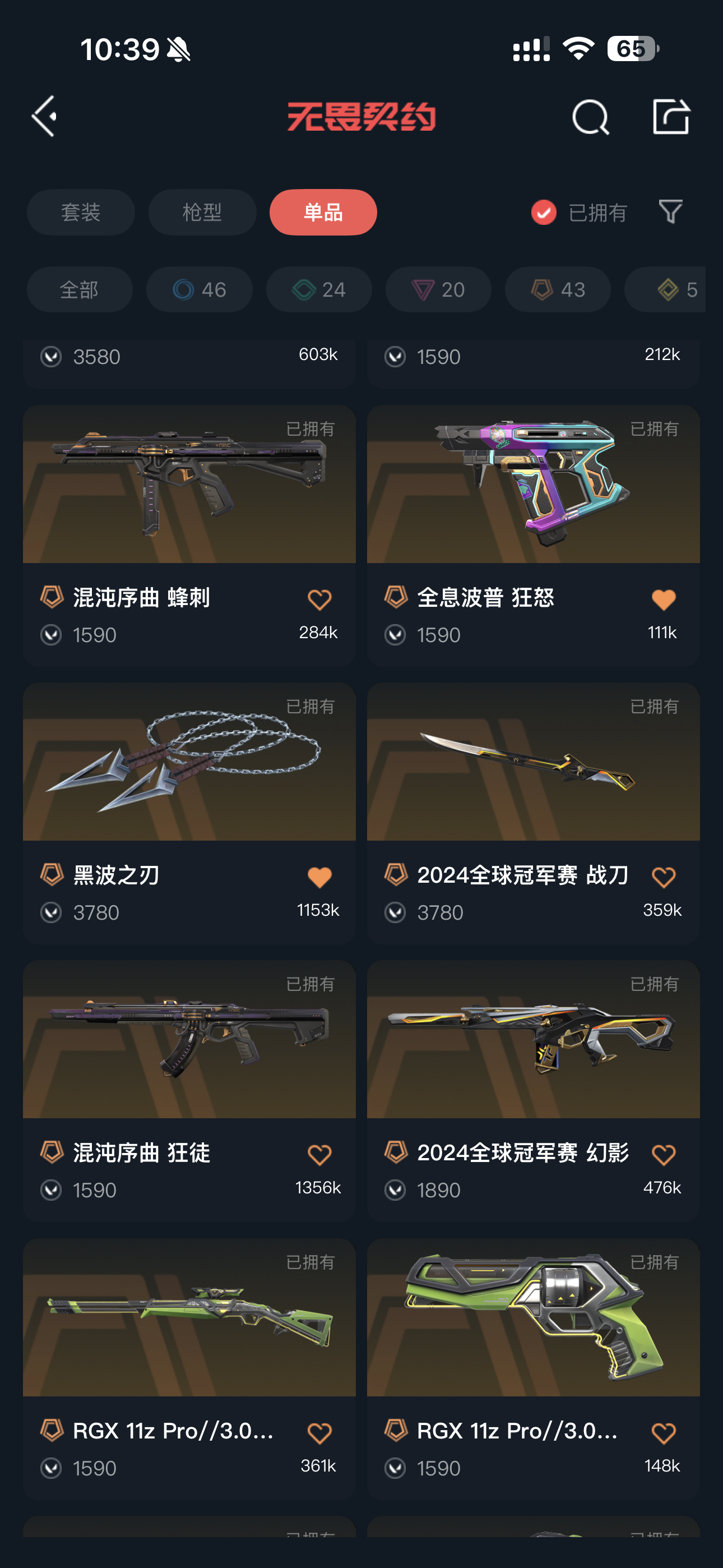Screen dimensions: 723x1568
Task: Filter by the chip showing 43
Action: coord(558,290)
